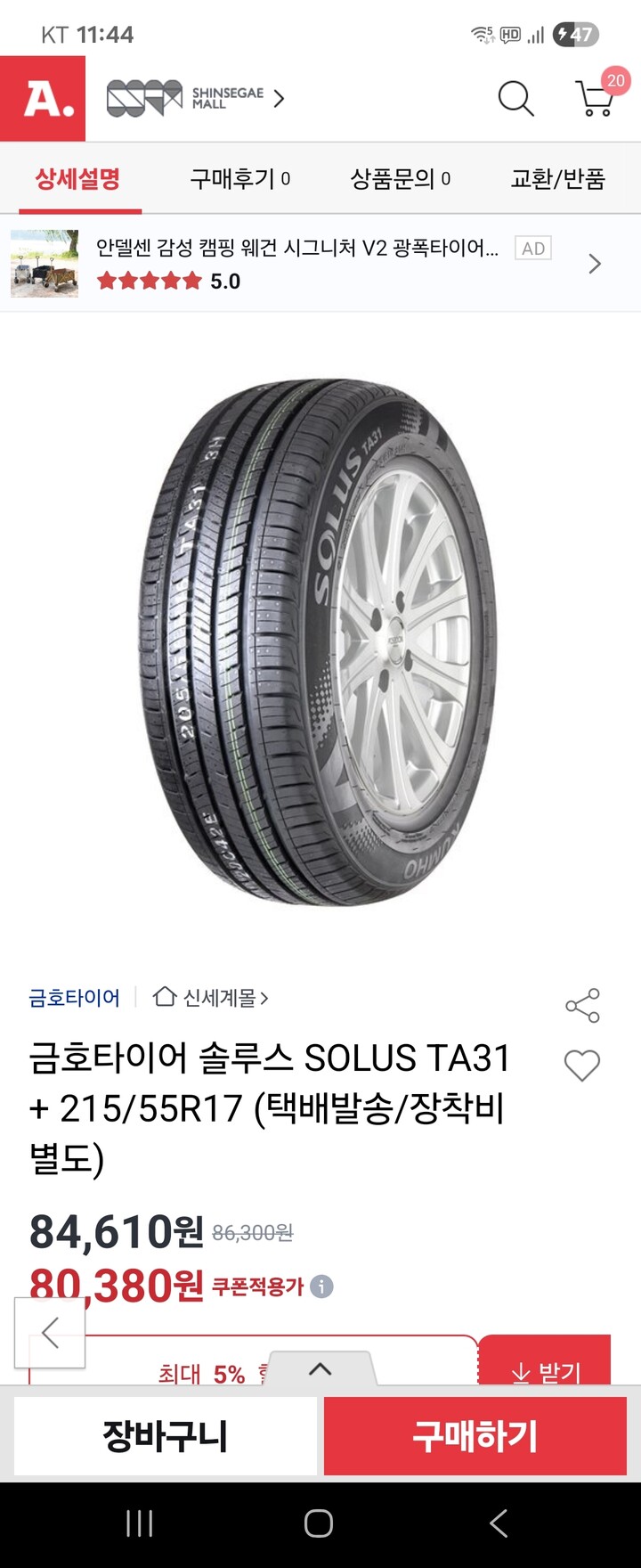
Task: Click the A. app logo
Action: [42, 98]
